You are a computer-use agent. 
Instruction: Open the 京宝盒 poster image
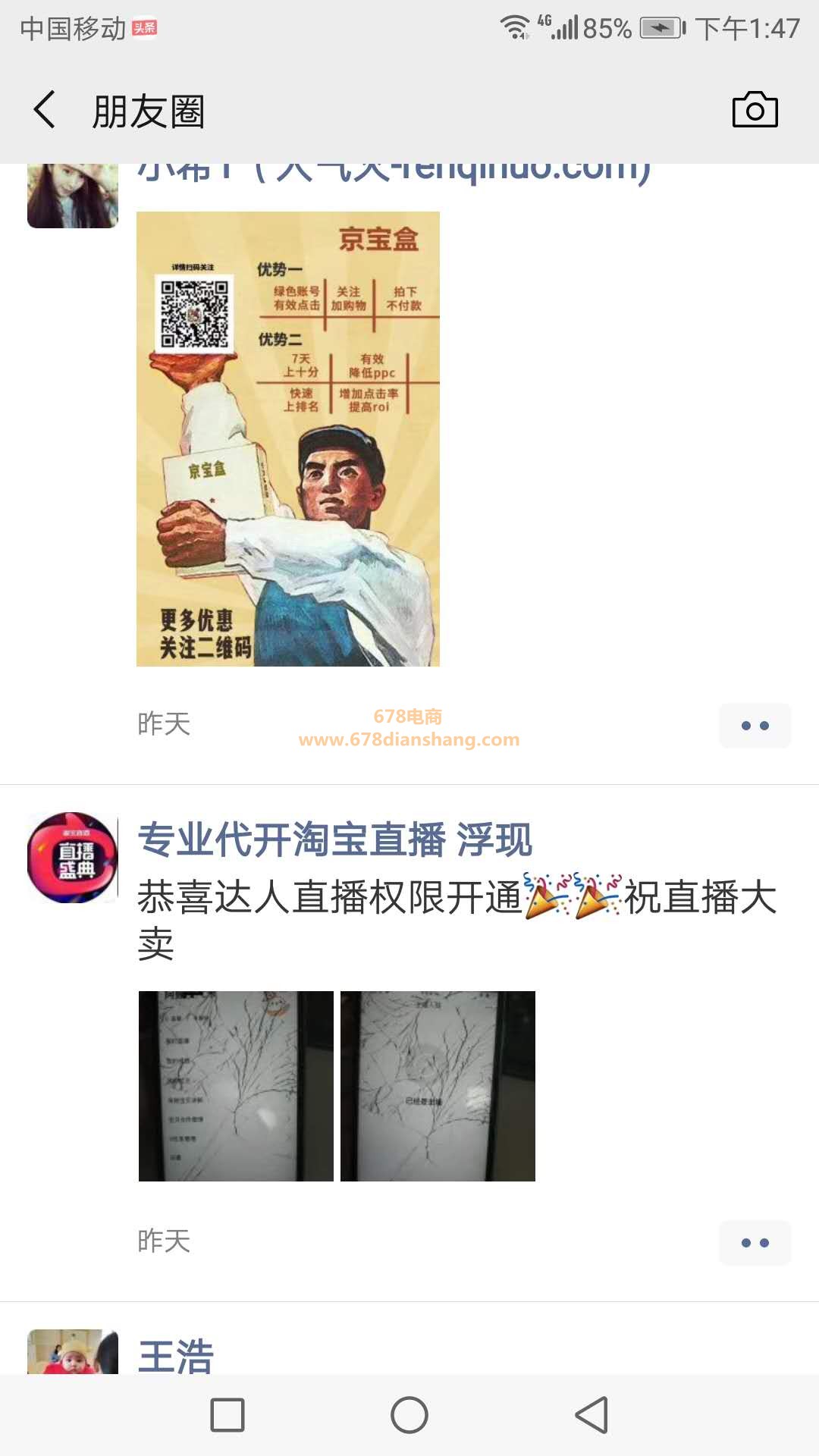(x=288, y=438)
